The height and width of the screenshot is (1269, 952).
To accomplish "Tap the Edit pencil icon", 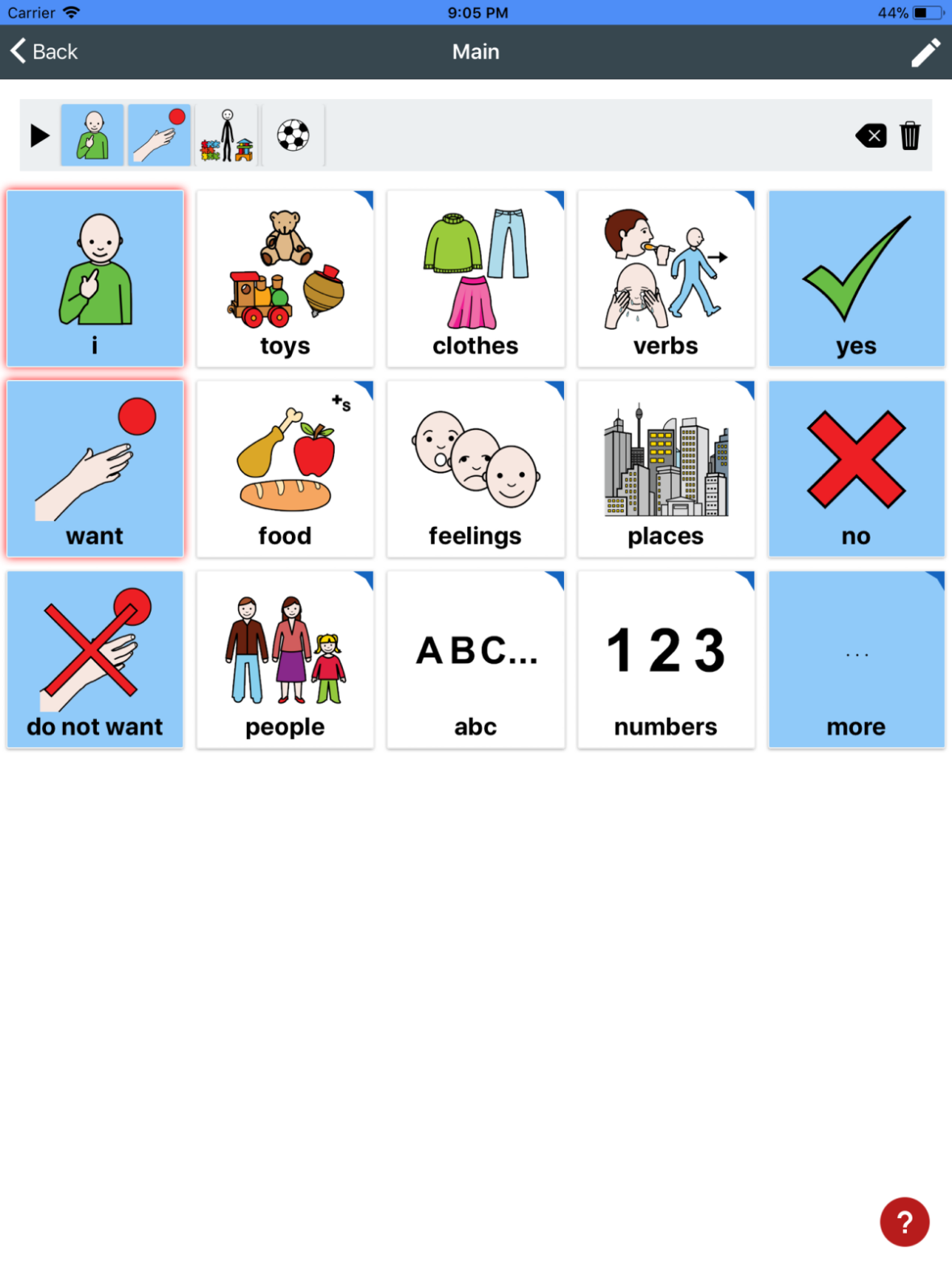I will click(x=925, y=52).
